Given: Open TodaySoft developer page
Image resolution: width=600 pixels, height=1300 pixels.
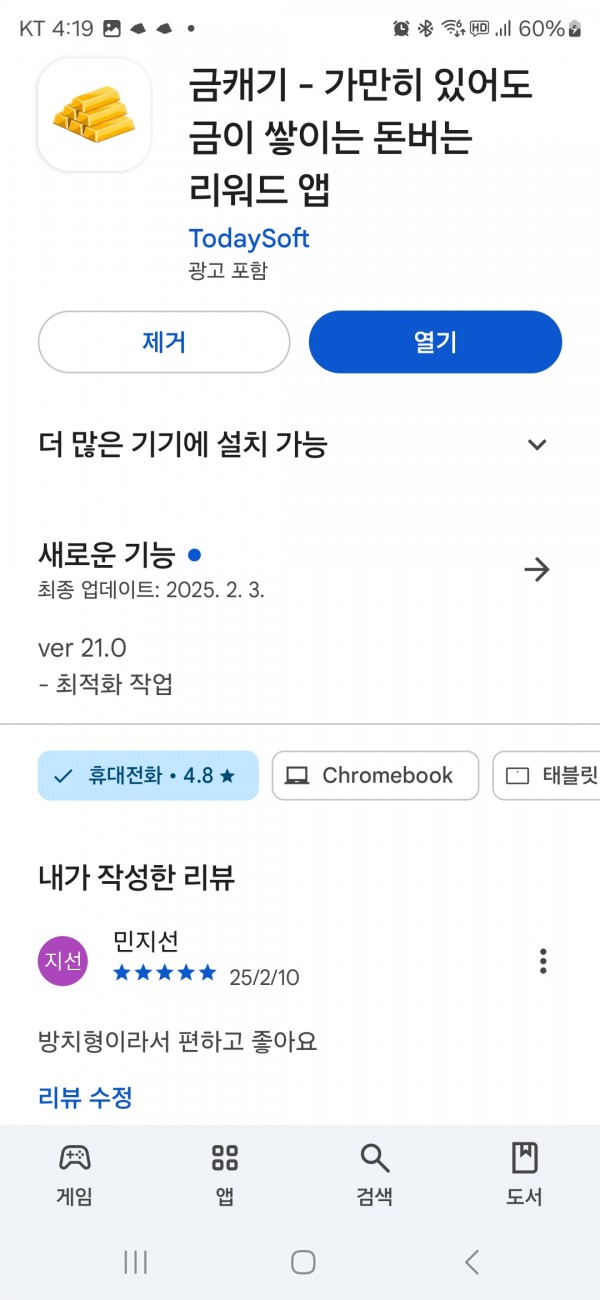Looking at the screenshot, I should (x=249, y=238).
